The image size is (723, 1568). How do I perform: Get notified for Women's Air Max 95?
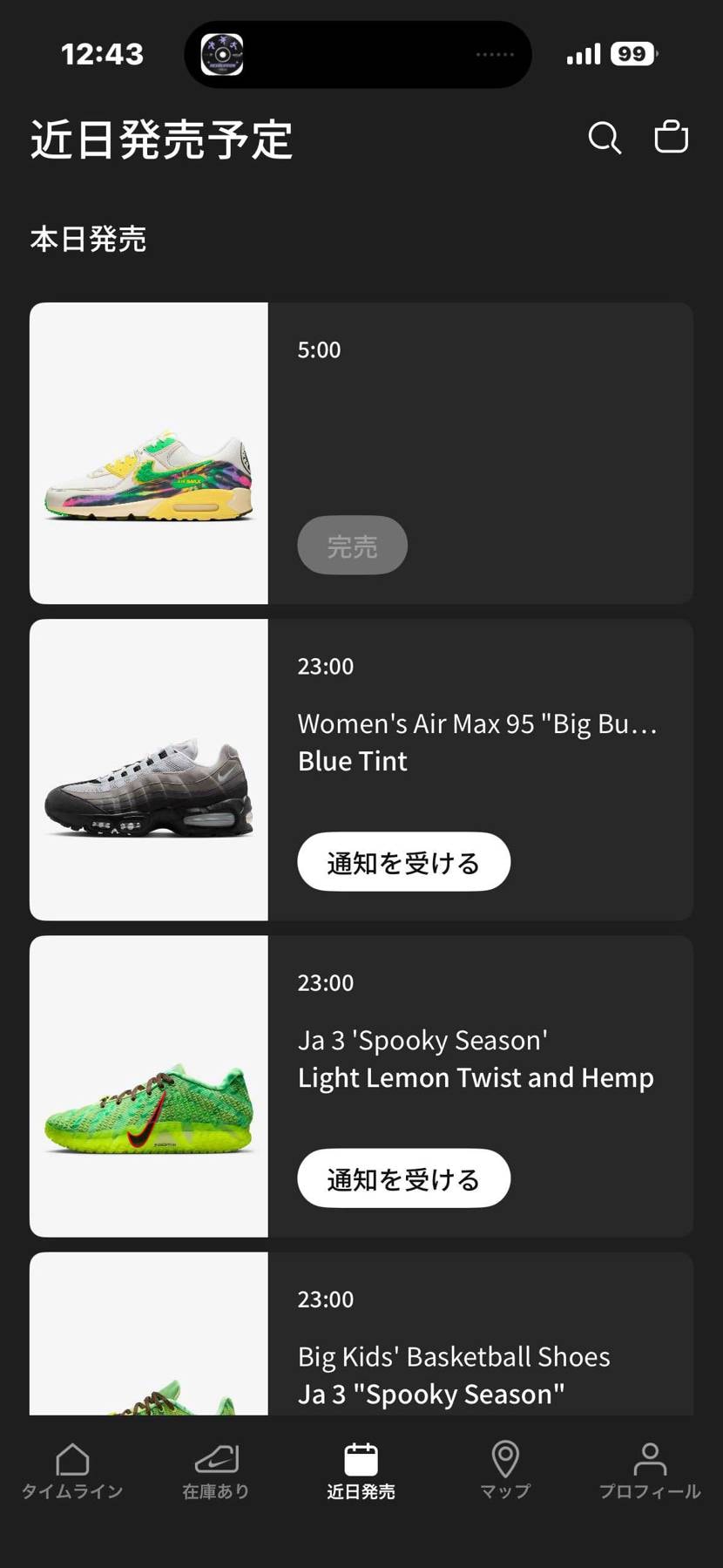coord(403,862)
